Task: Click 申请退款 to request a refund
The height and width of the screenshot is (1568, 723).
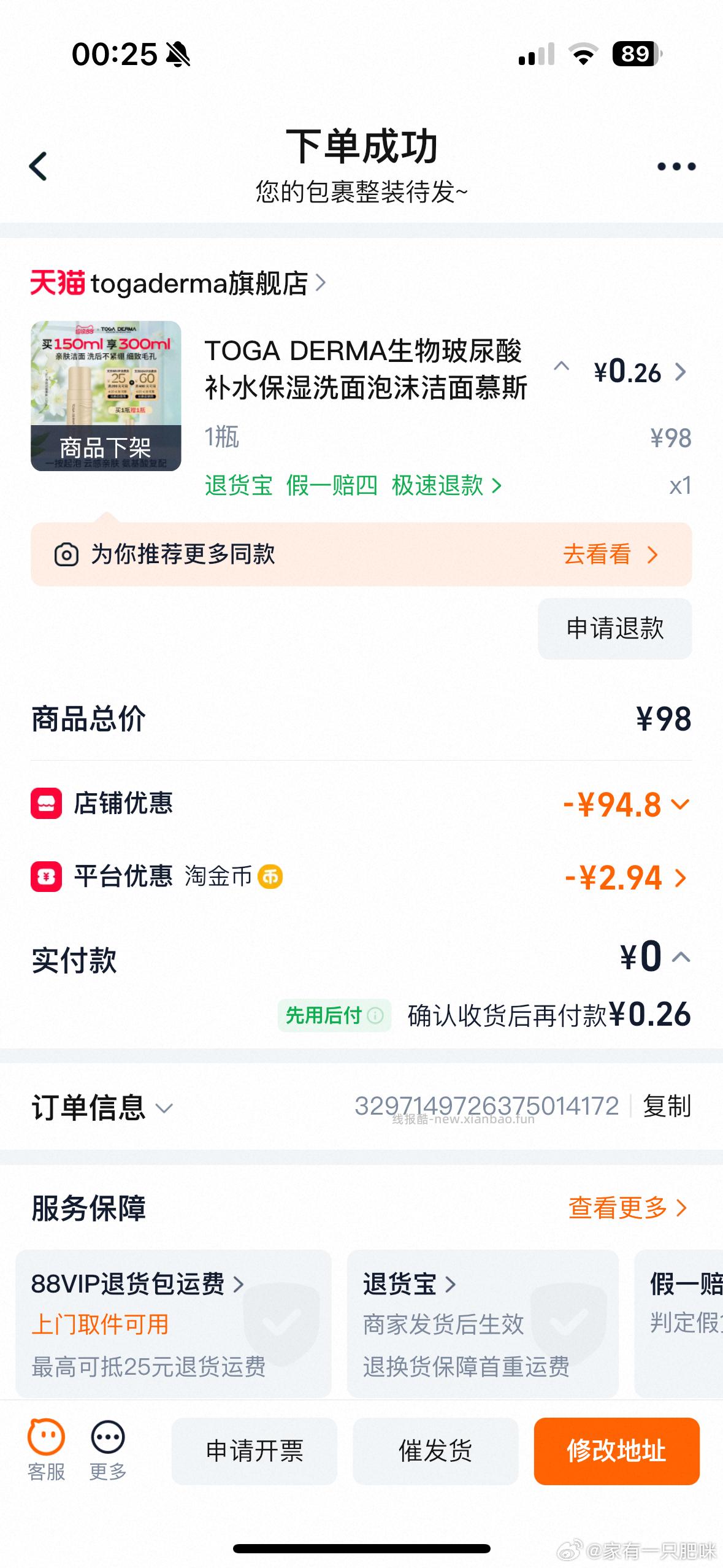Action: tap(614, 628)
